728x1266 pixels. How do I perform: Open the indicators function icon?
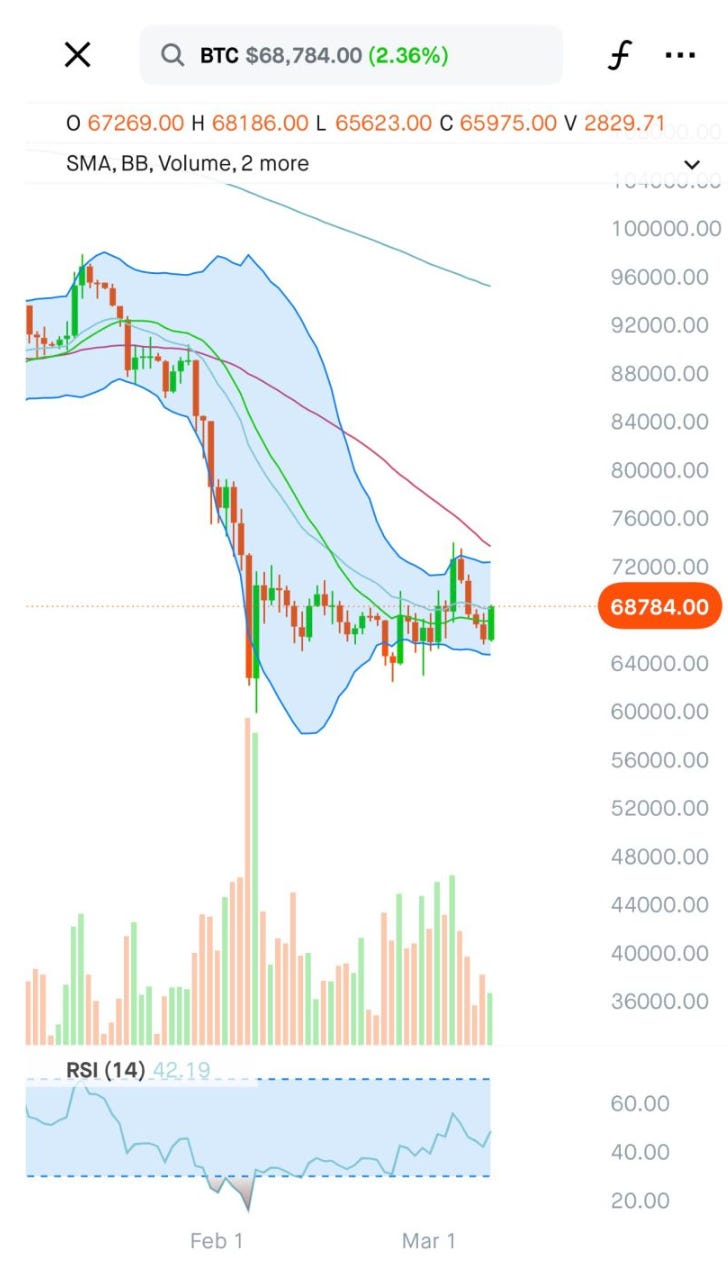[x=619, y=55]
